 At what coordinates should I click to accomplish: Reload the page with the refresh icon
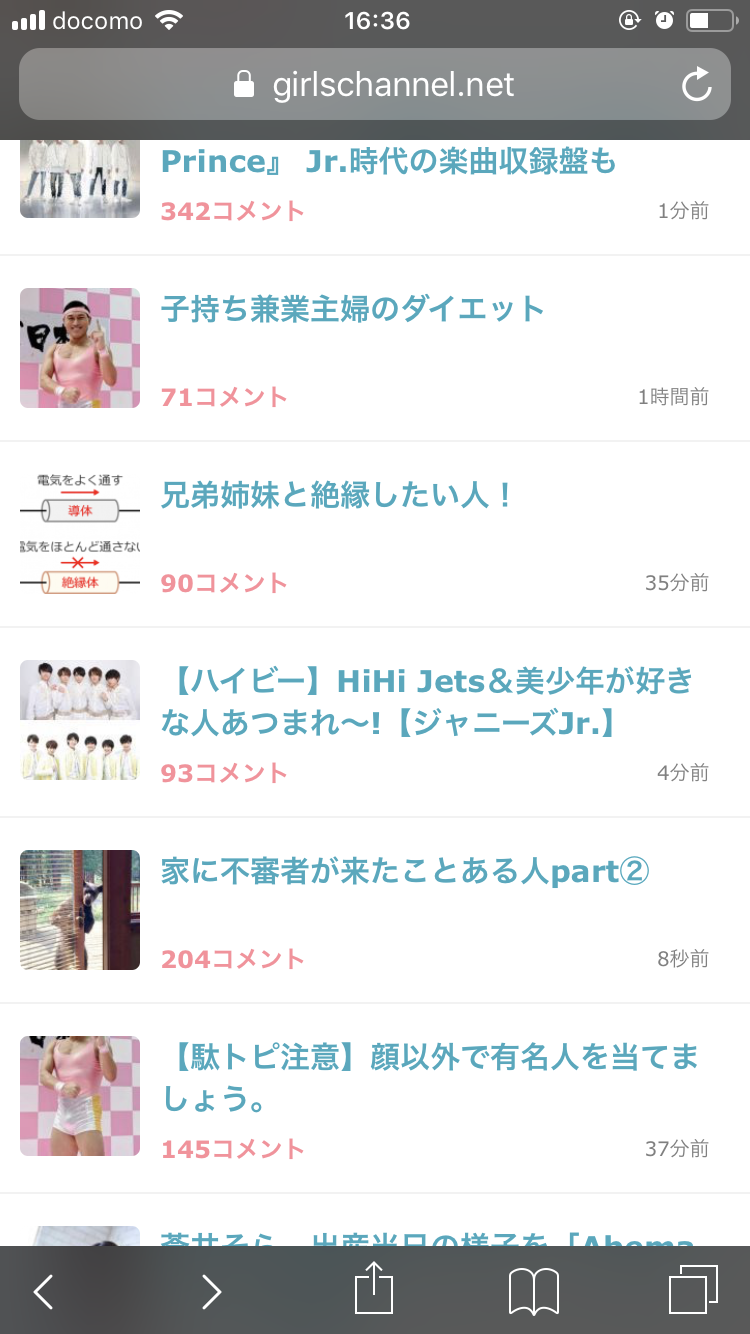697,85
